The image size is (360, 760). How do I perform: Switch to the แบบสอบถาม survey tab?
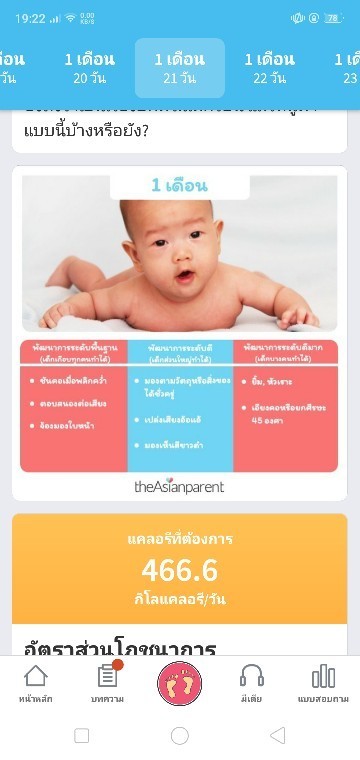tap(323, 683)
